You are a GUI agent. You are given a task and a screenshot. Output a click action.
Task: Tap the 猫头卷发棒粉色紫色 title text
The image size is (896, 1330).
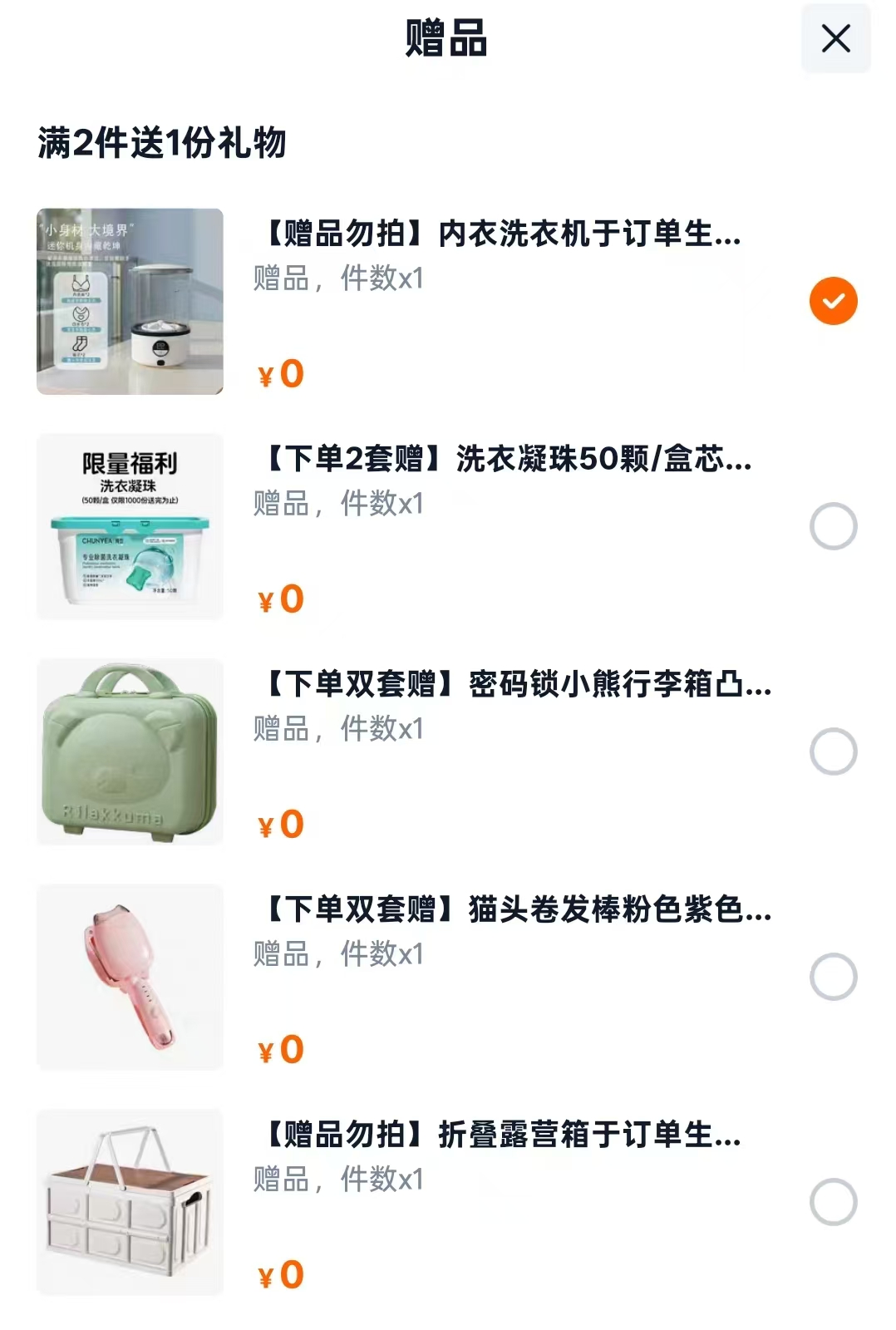click(x=515, y=911)
